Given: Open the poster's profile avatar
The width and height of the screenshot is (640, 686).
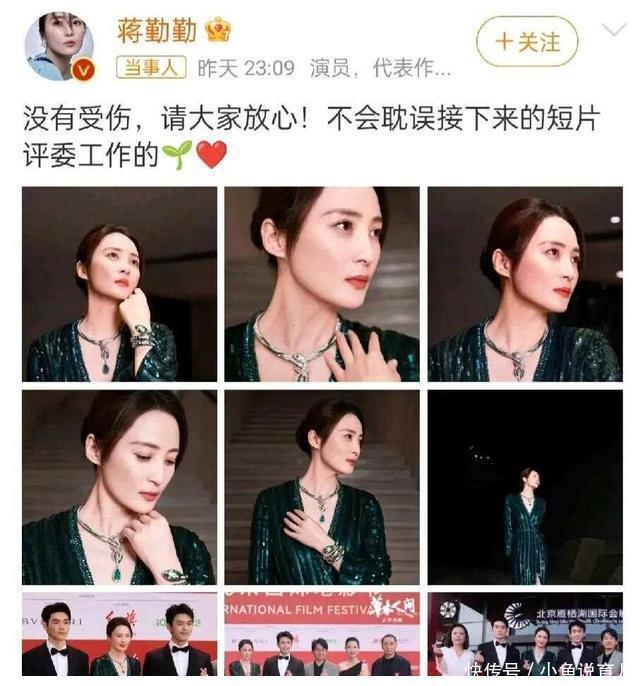Looking at the screenshot, I should (59, 45).
